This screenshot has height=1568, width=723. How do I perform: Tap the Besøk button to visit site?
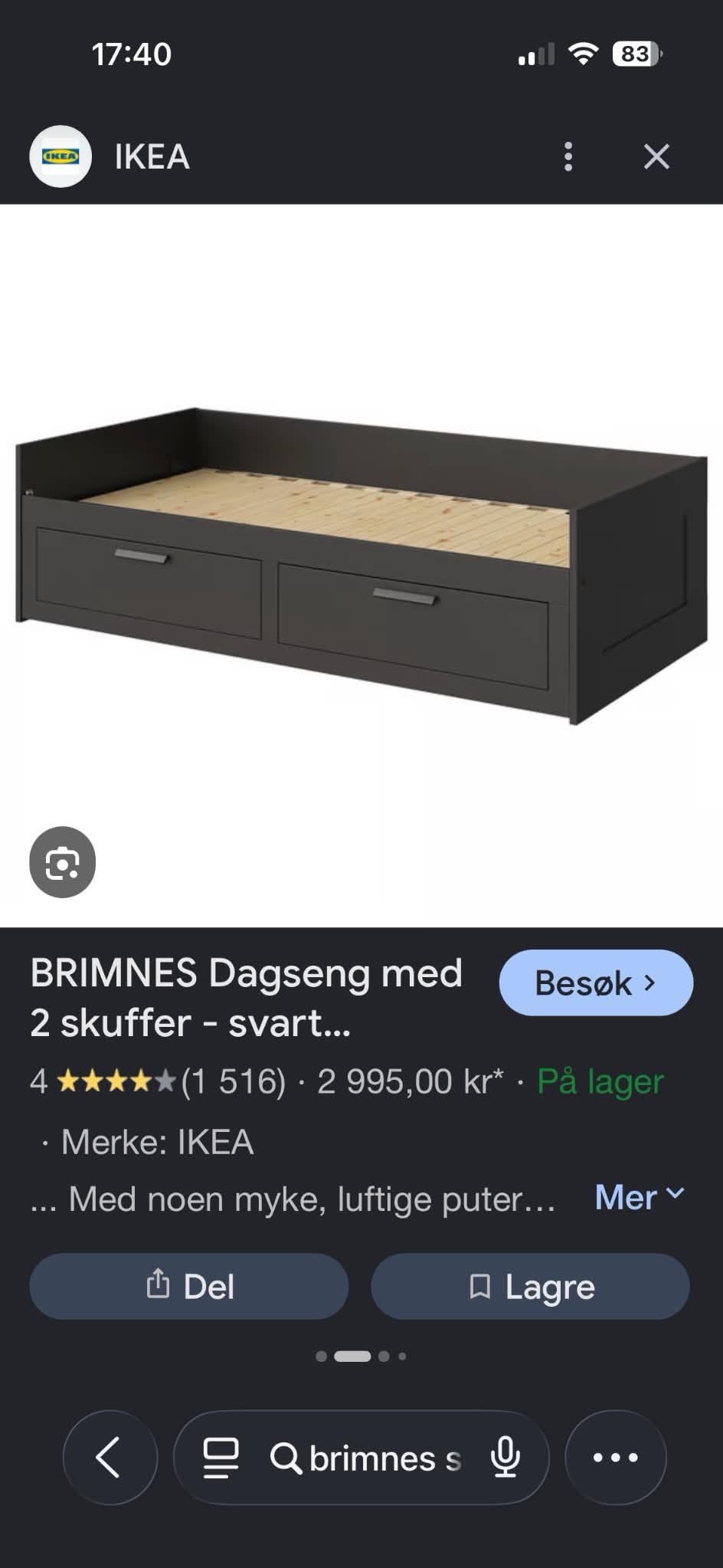click(596, 982)
